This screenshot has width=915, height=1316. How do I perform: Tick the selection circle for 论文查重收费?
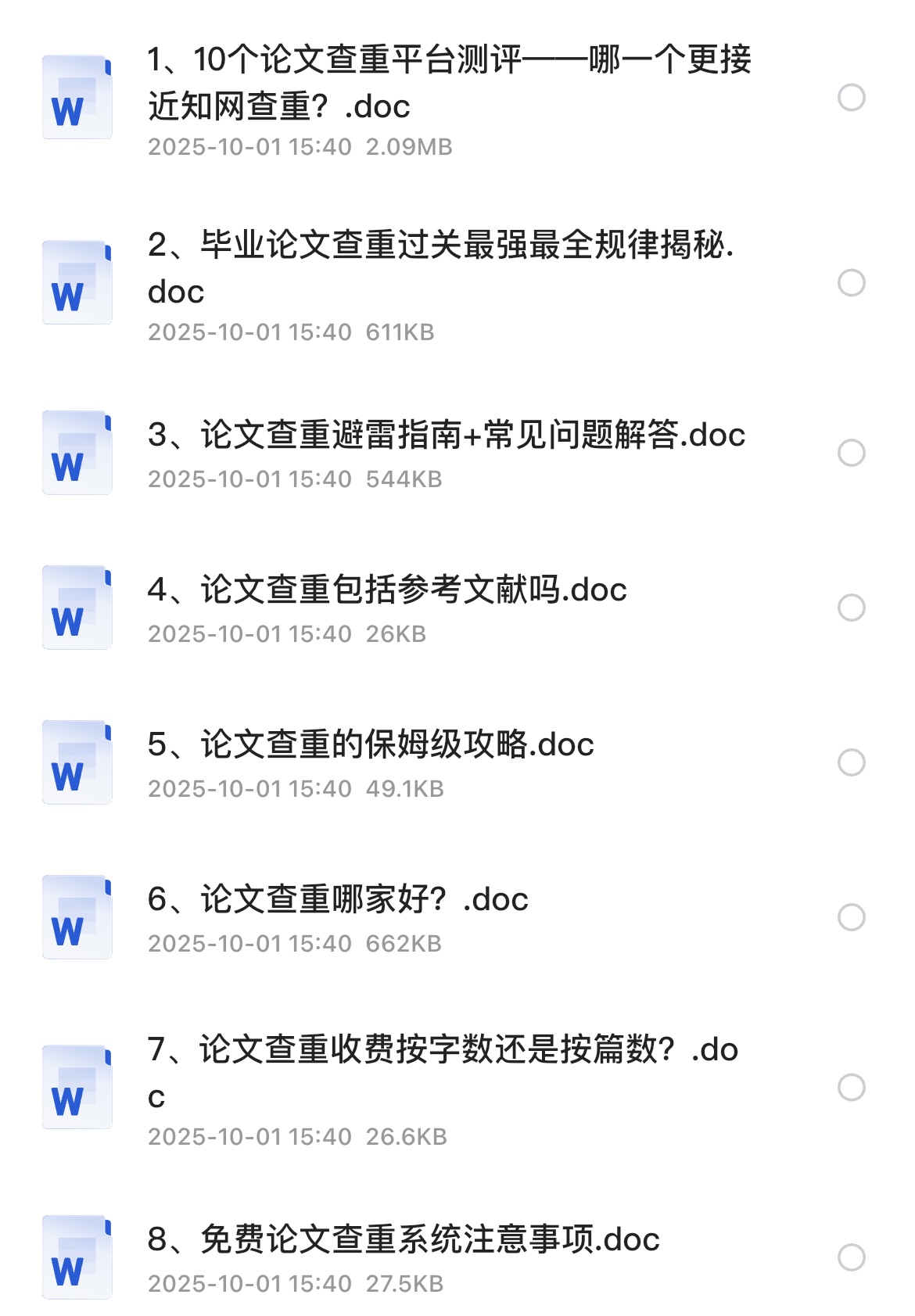pos(851,1087)
